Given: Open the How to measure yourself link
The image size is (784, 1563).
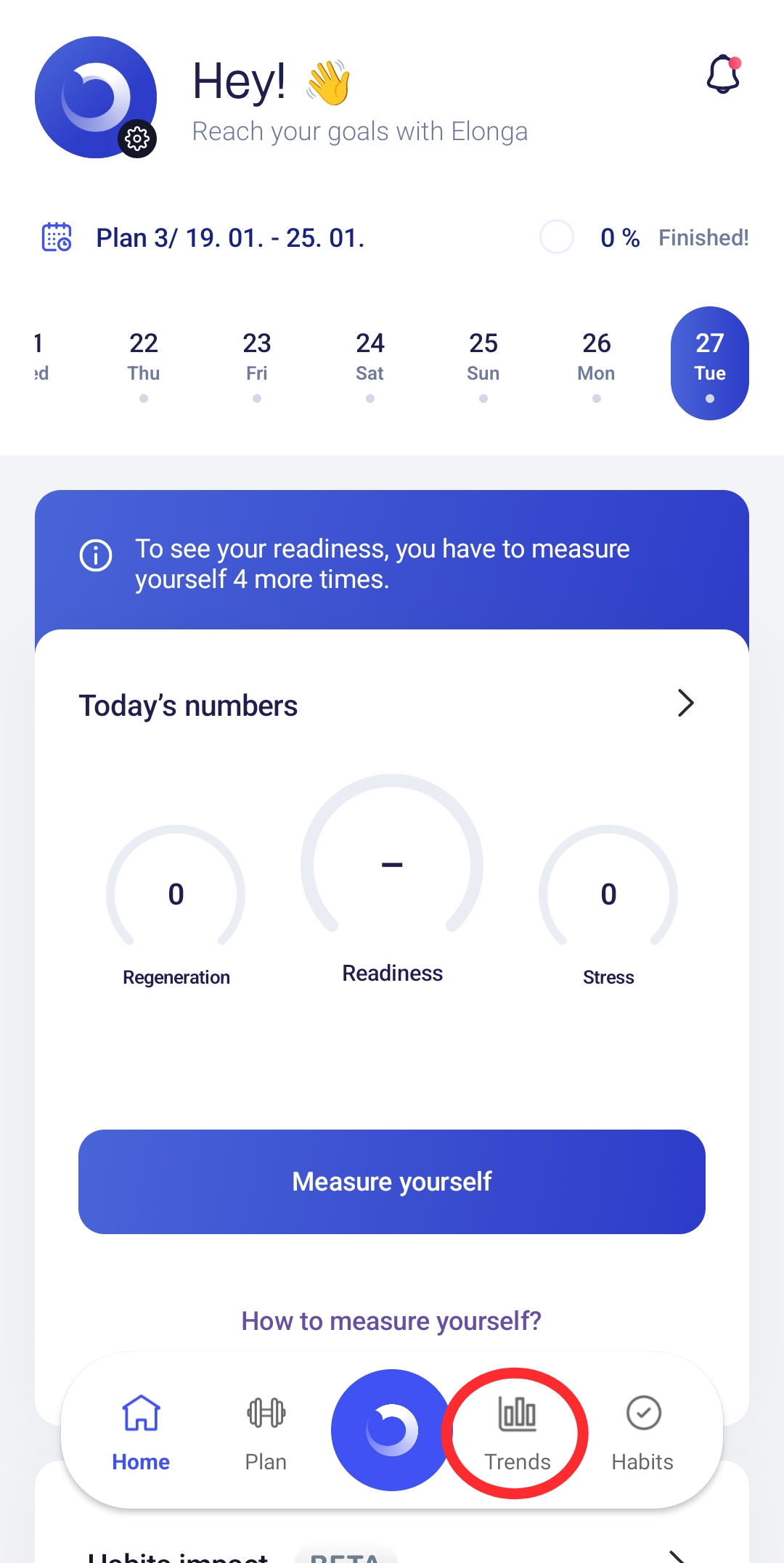Looking at the screenshot, I should point(392,1321).
